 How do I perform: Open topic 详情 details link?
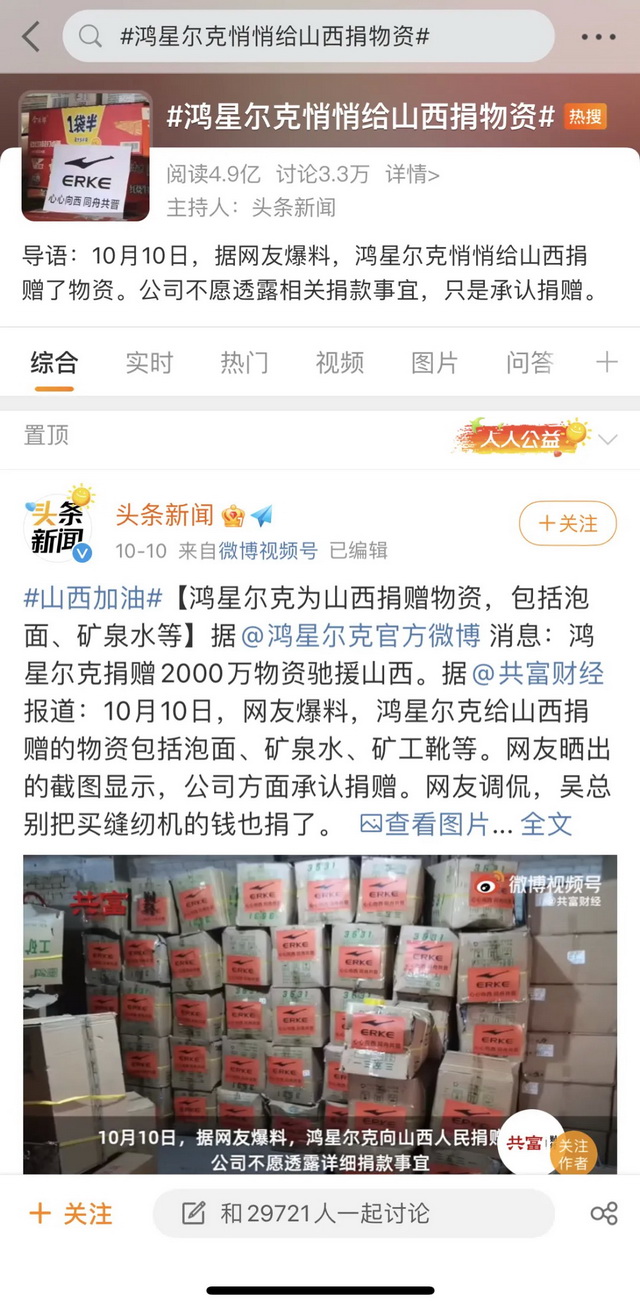413,174
